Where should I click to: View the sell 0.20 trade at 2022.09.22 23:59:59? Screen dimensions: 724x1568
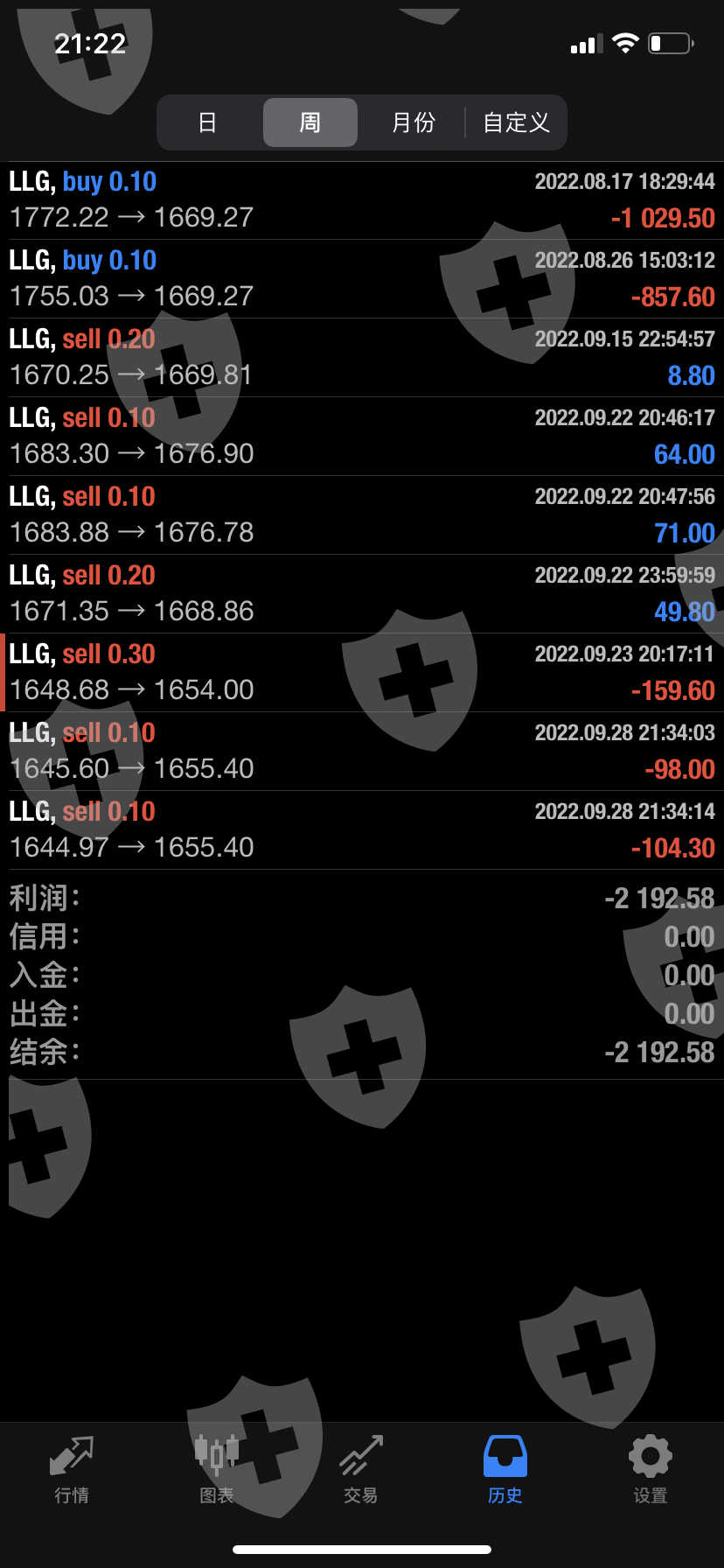click(362, 594)
